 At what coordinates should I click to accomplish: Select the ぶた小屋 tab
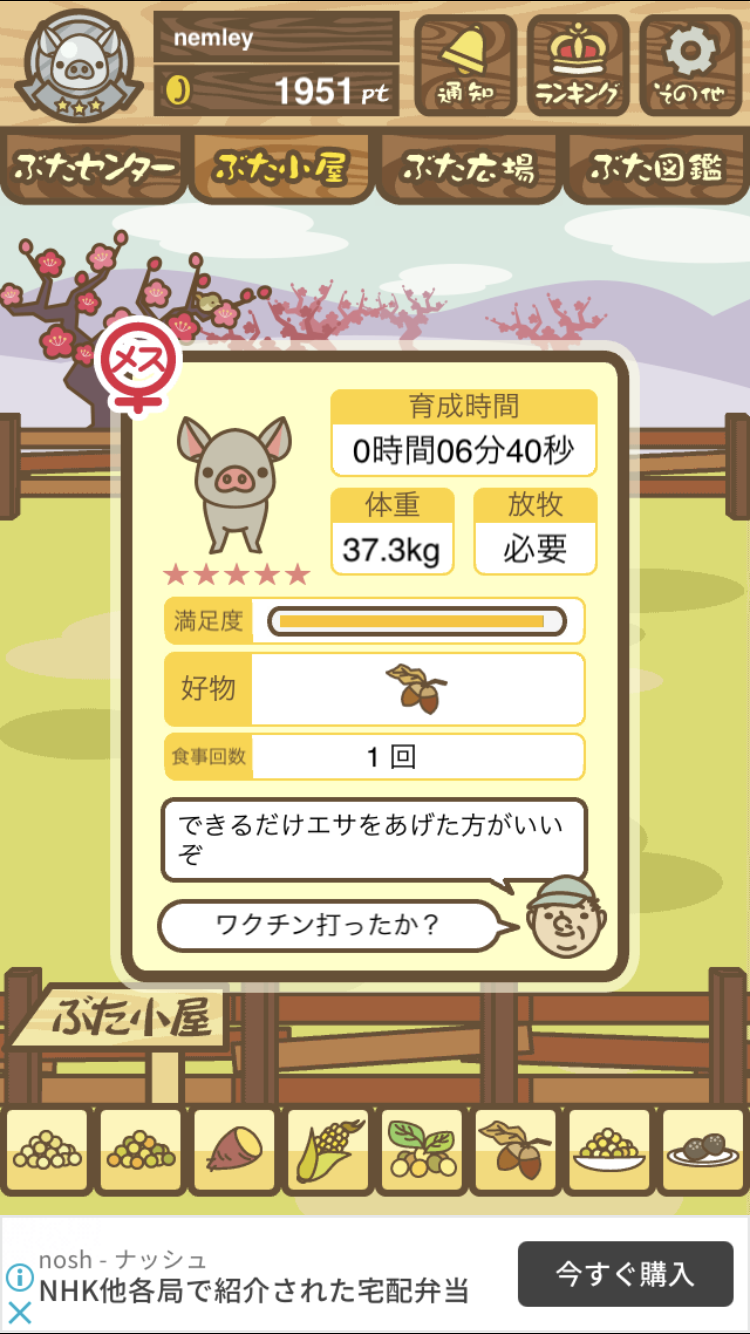click(281, 168)
